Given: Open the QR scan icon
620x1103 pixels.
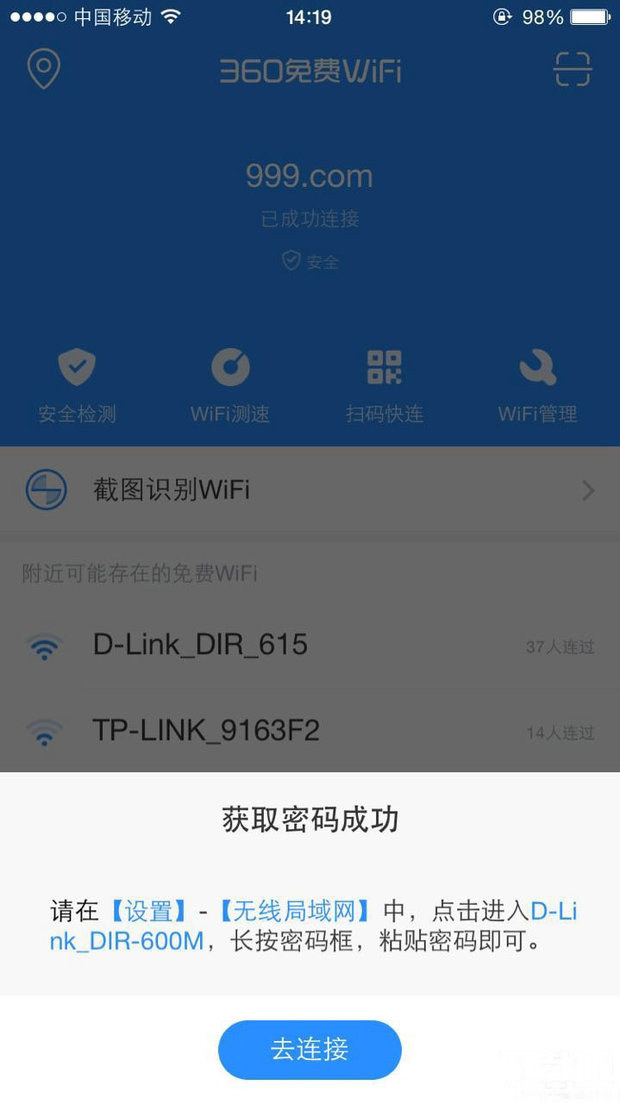Looking at the screenshot, I should [x=573, y=69].
